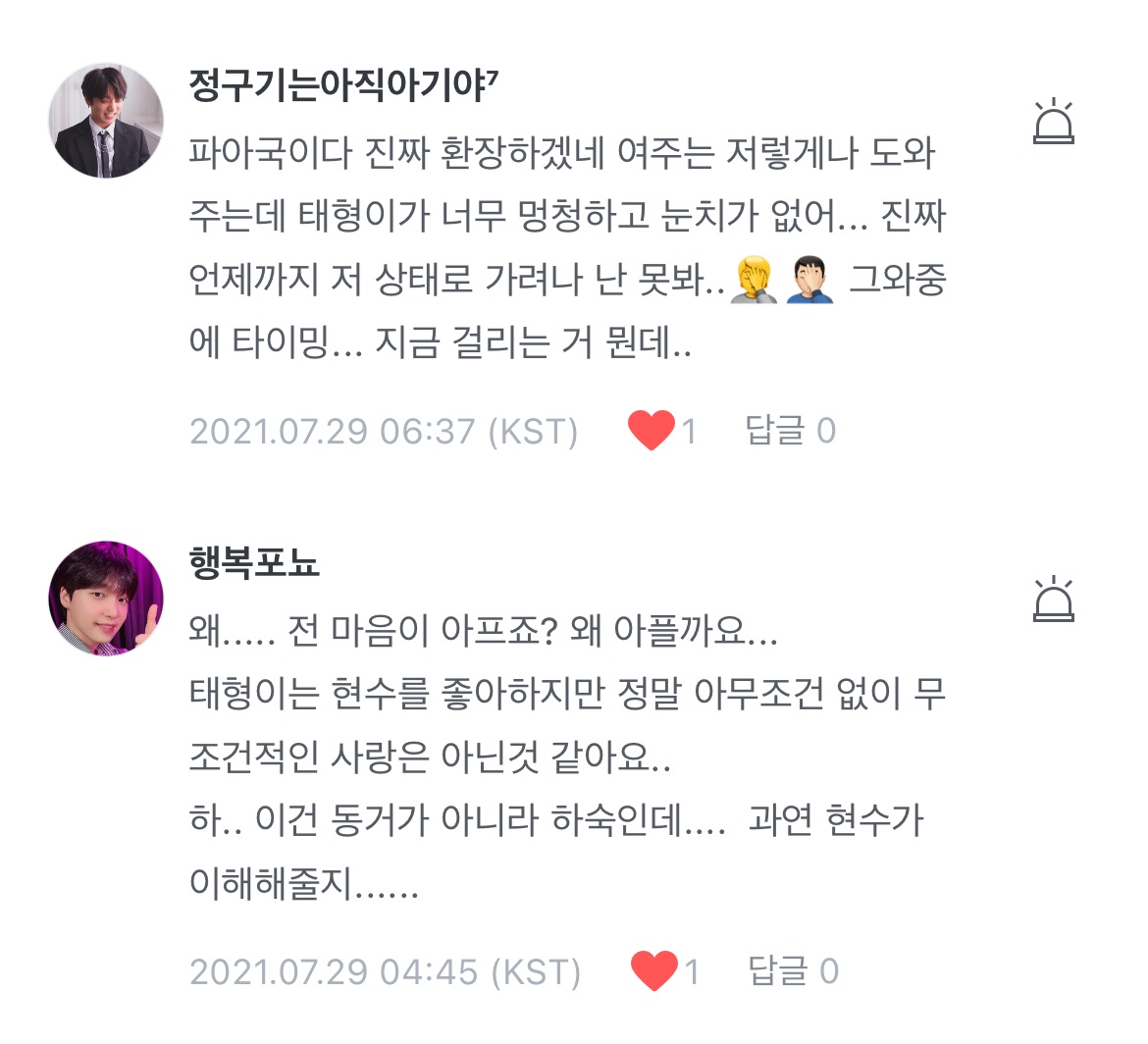Viewport: 1148px width, 1044px height.
Task: Open replies under 행복포뇨's comment
Action: click(x=793, y=971)
